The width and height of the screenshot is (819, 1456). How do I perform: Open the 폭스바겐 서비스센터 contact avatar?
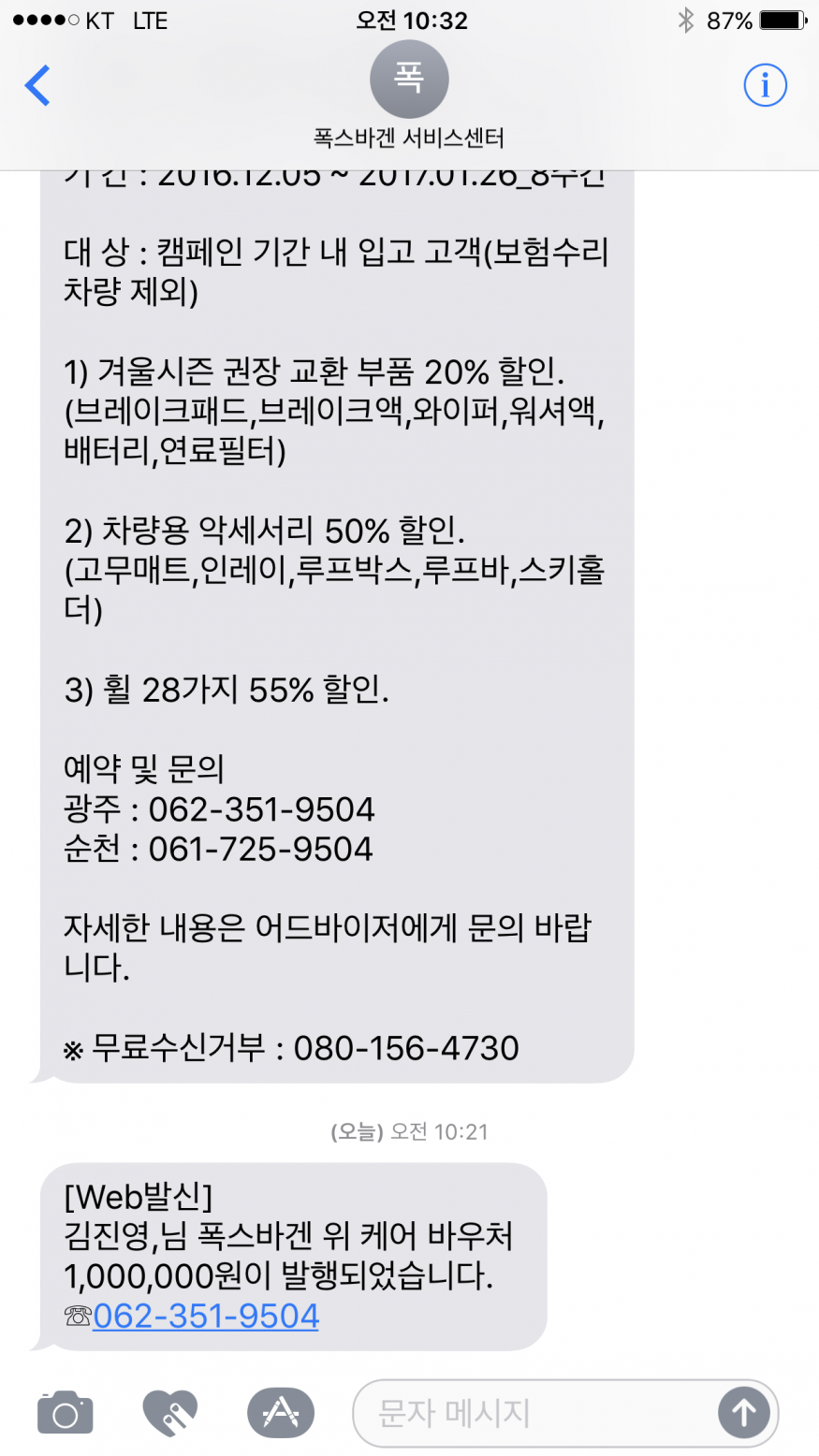[409, 80]
